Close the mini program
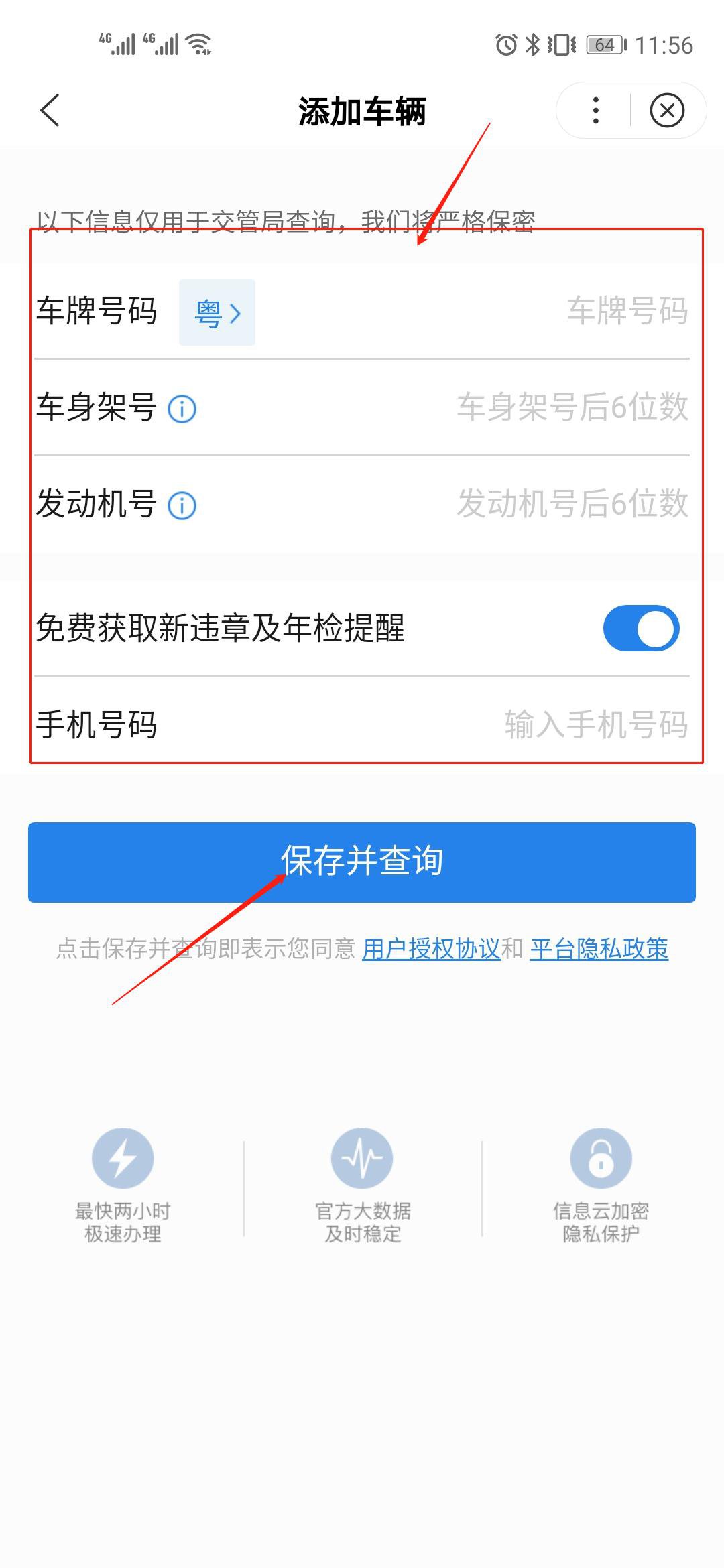The width and height of the screenshot is (724, 1568). (x=667, y=111)
